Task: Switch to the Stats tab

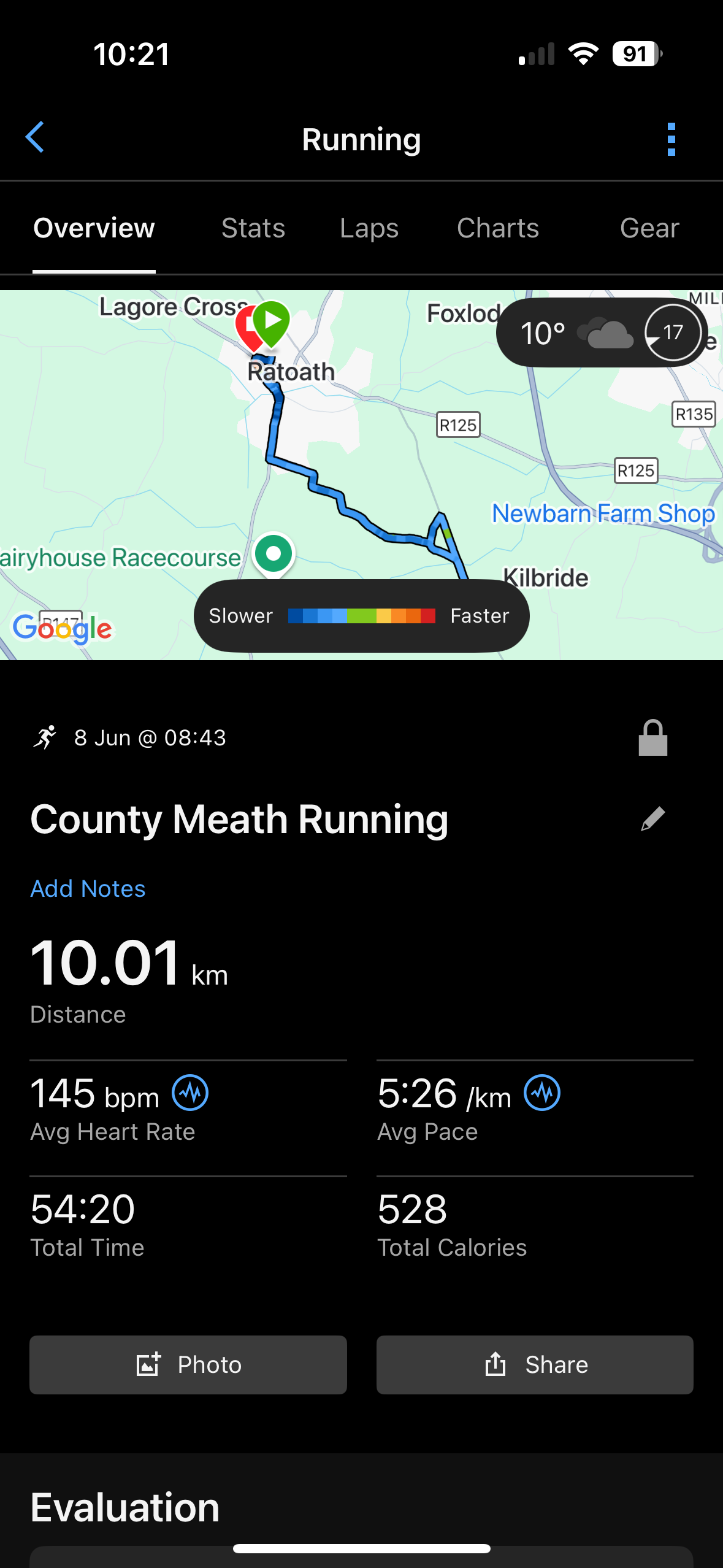Action: click(253, 228)
